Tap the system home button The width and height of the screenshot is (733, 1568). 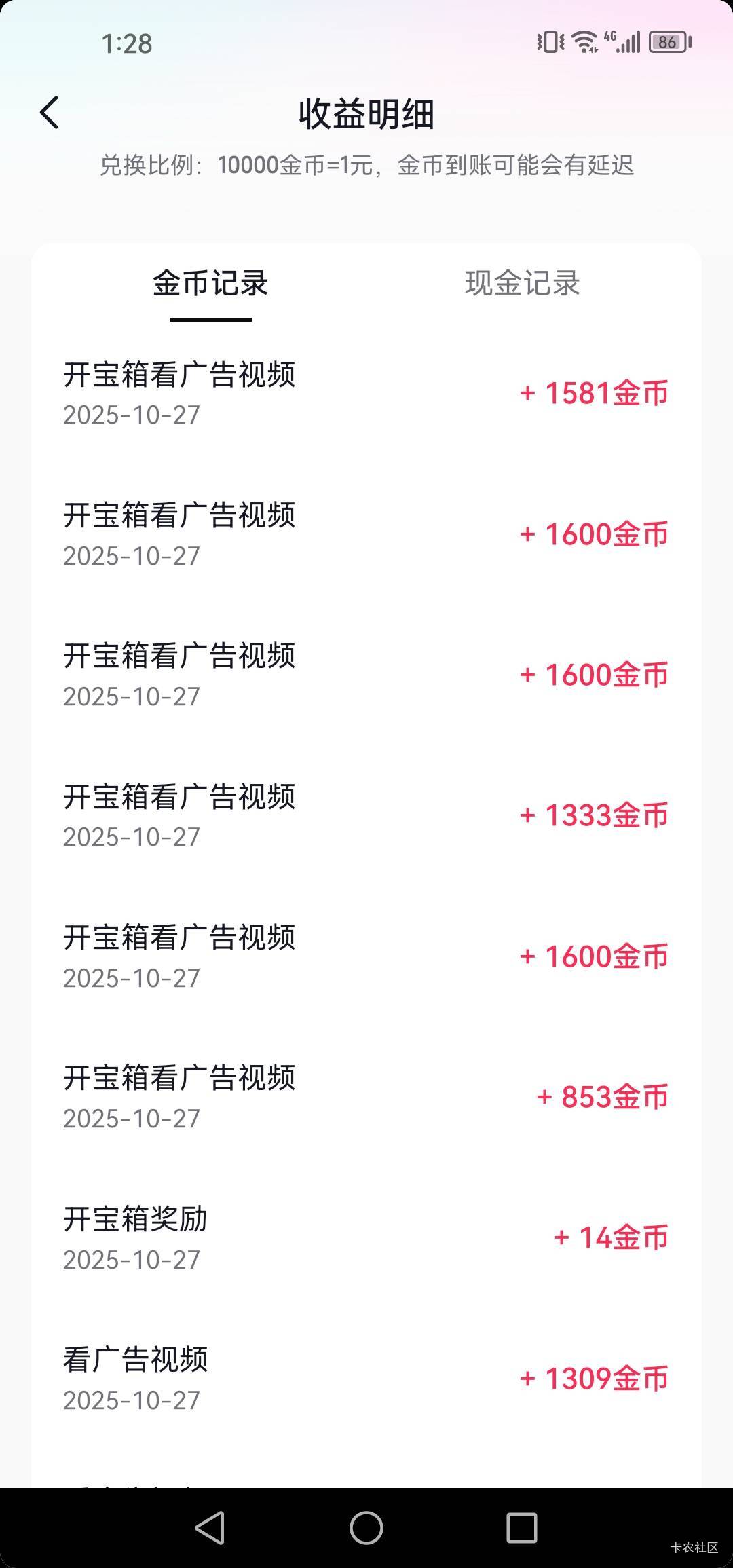coord(366,1528)
